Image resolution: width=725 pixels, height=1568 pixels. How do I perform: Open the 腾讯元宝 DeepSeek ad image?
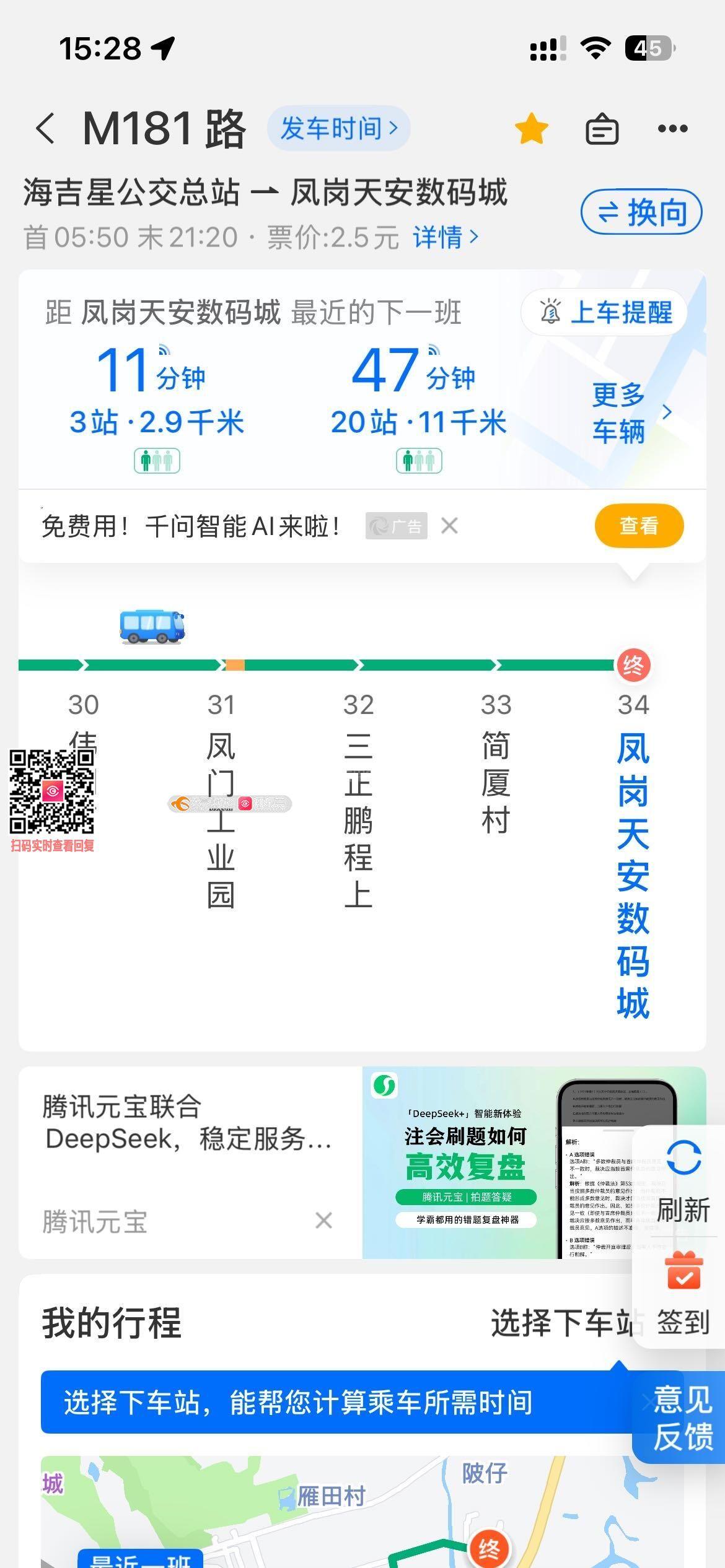496,1162
